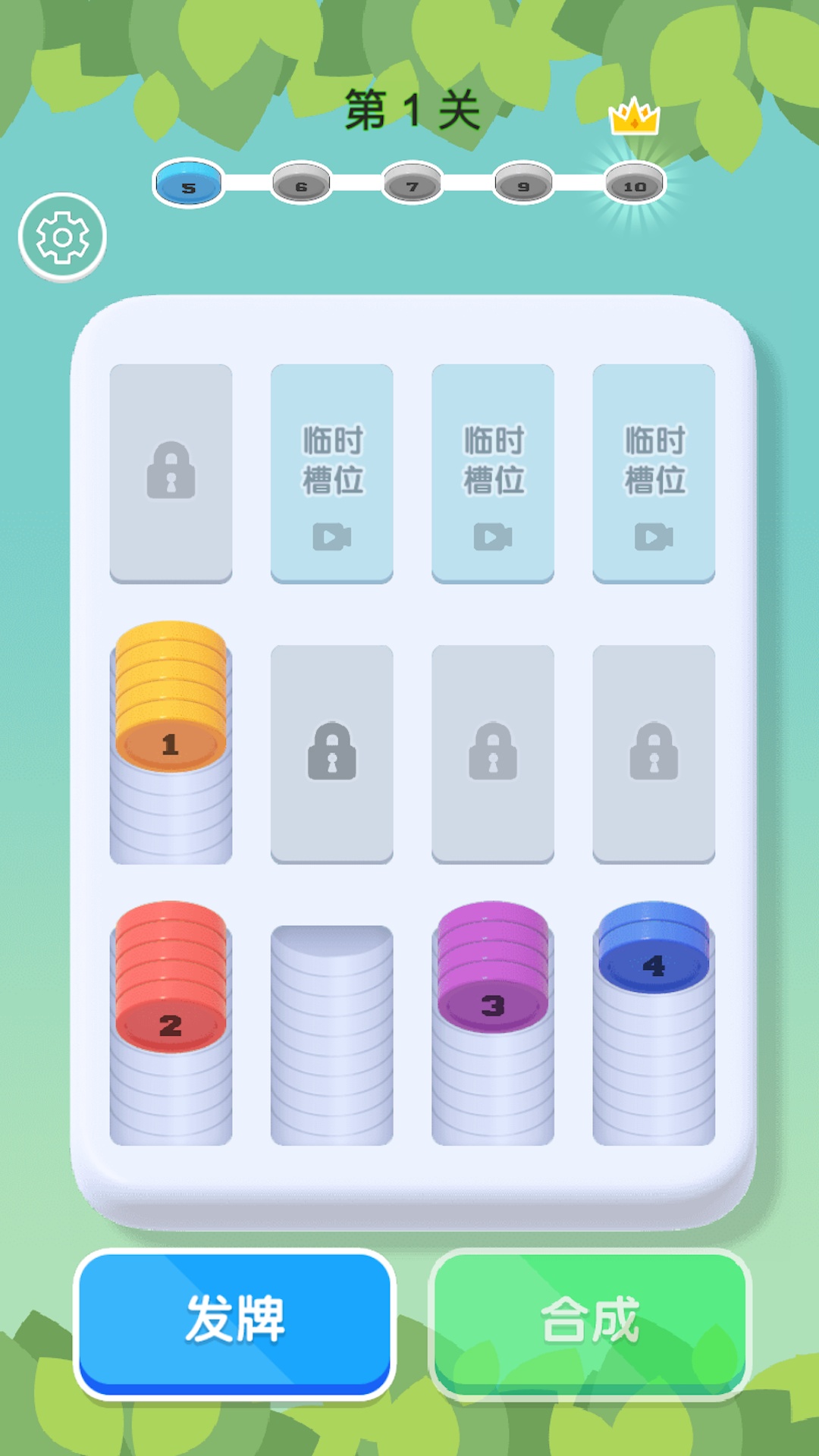This screenshot has height=1456, width=819.
Task: Open the second 临时槽位 panel
Action: click(492, 470)
